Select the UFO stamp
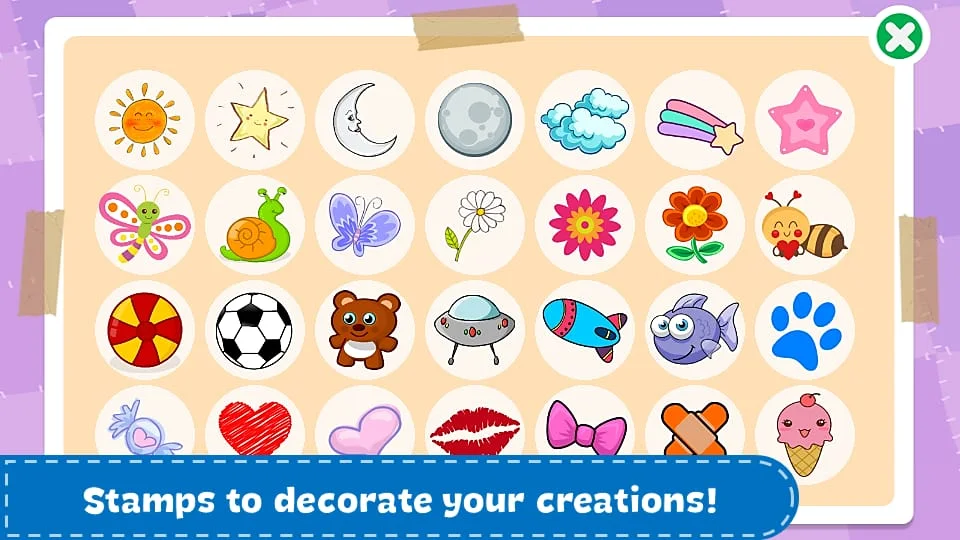960x540 pixels. tap(474, 330)
